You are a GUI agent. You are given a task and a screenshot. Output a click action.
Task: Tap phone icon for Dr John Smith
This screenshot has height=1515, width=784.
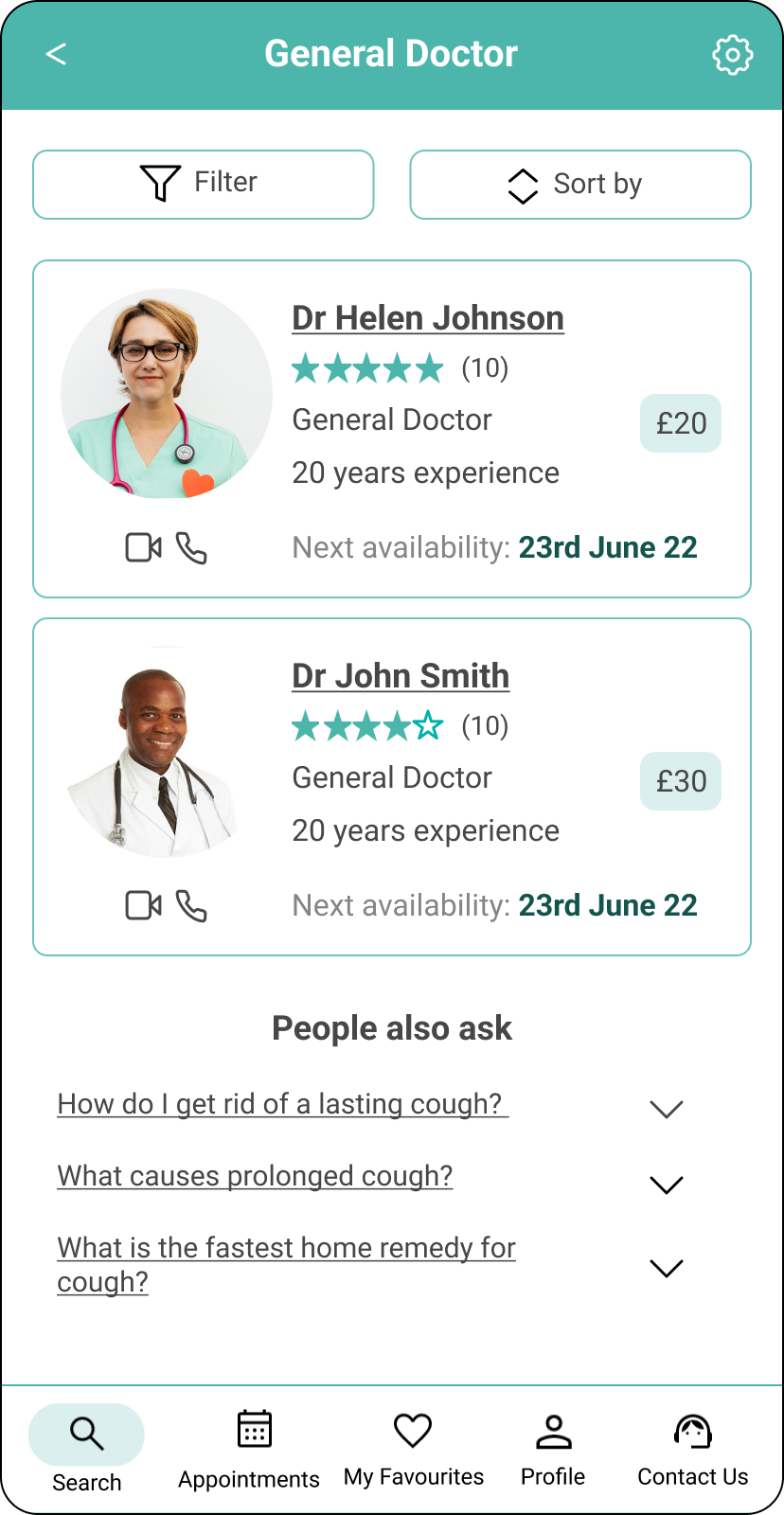tap(191, 906)
